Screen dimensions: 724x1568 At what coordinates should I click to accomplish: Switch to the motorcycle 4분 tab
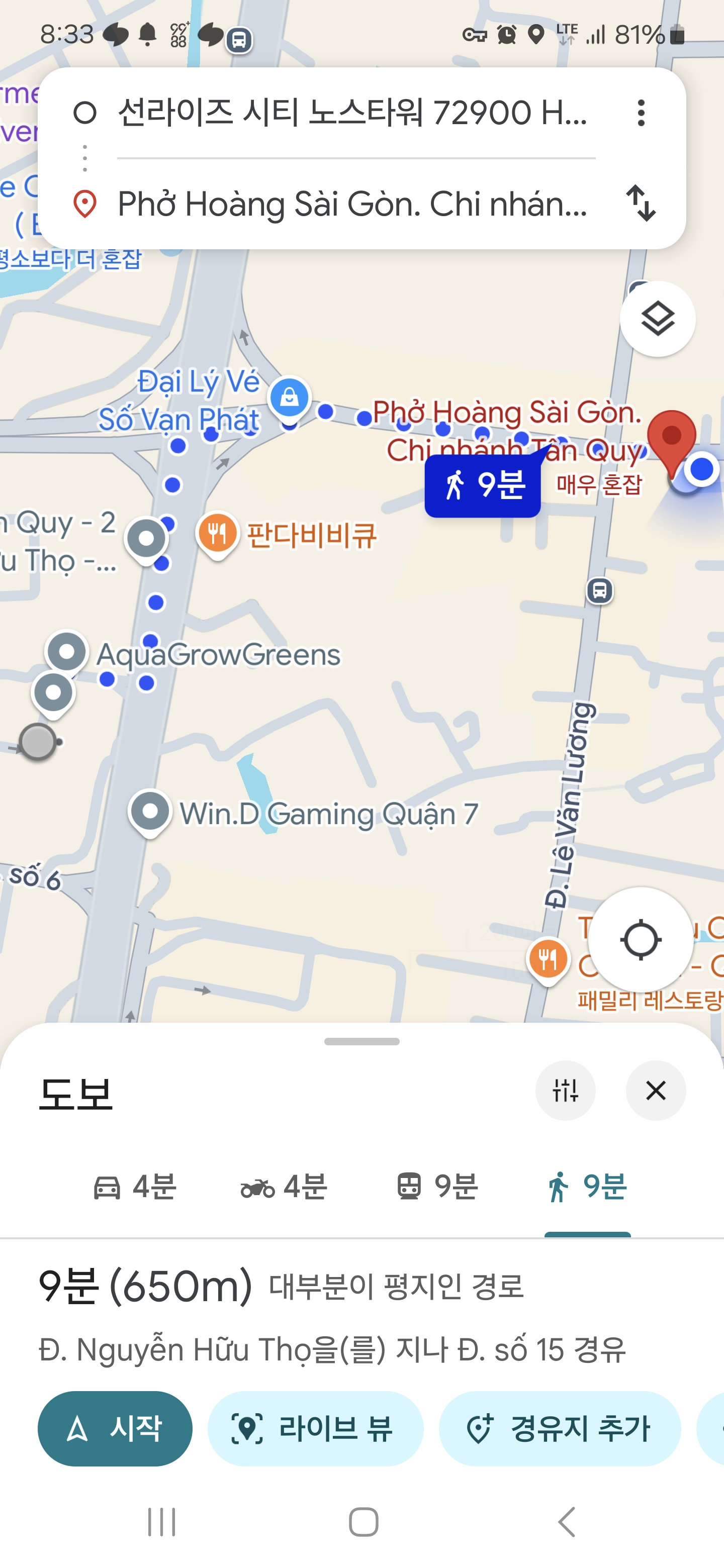284,1187
